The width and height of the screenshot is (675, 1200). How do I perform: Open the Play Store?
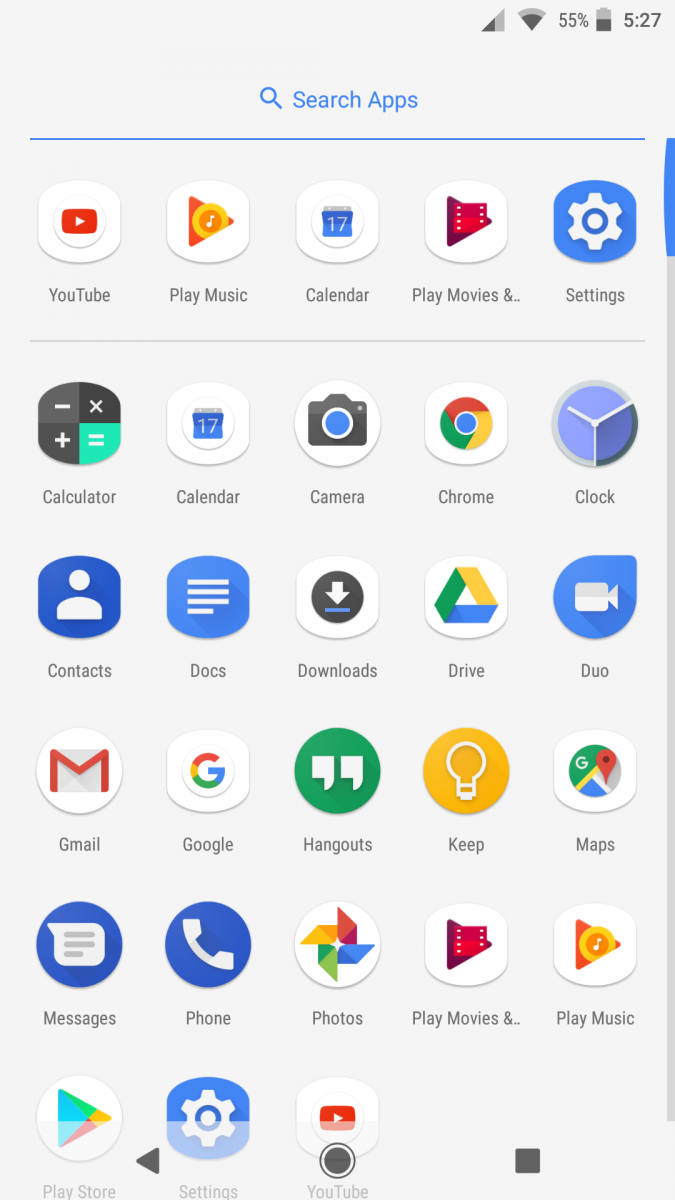point(79,1119)
